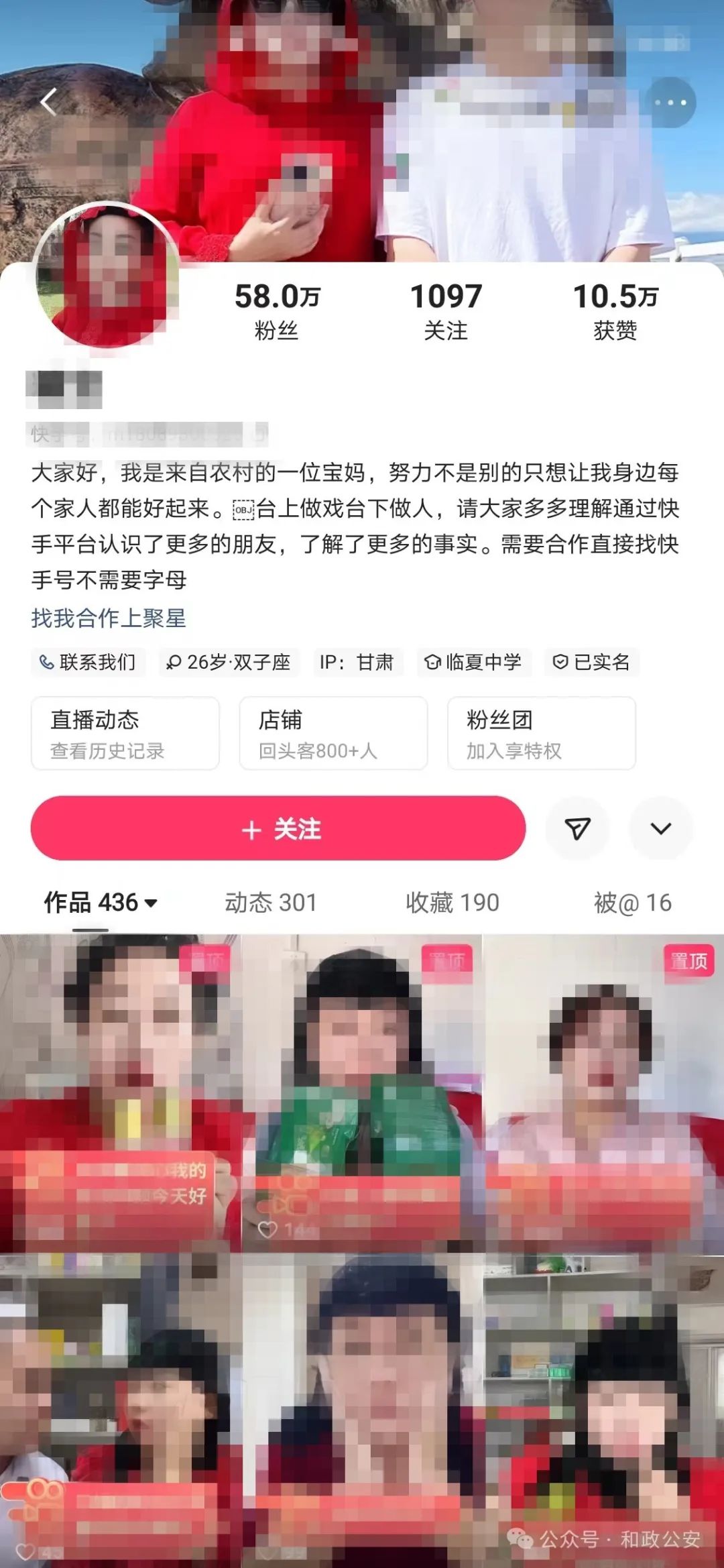This screenshot has height=1568, width=724.
Task: Tap the 联系我们 contact chip
Action: tap(88, 663)
